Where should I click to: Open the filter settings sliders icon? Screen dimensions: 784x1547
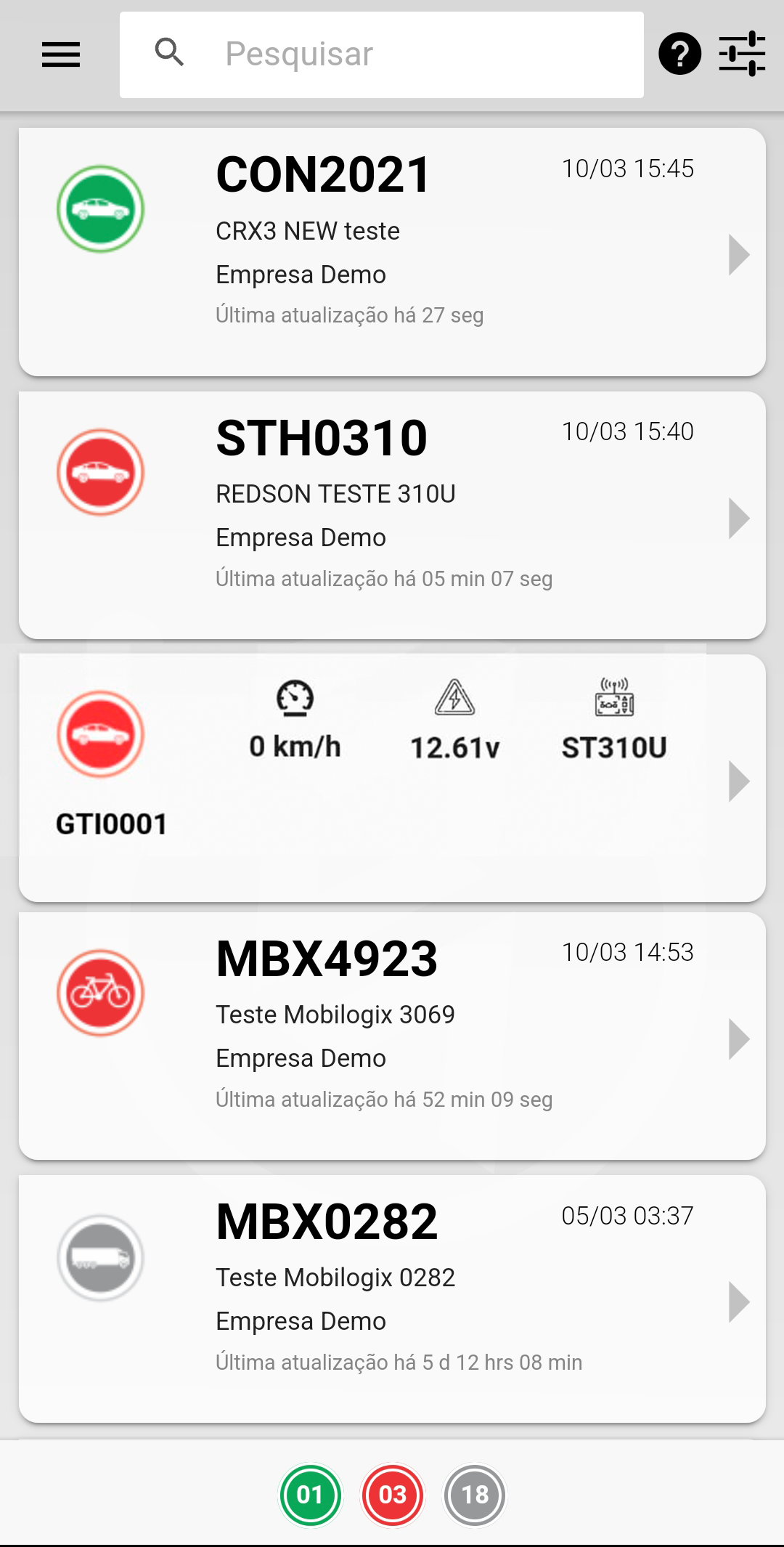[x=742, y=54]
